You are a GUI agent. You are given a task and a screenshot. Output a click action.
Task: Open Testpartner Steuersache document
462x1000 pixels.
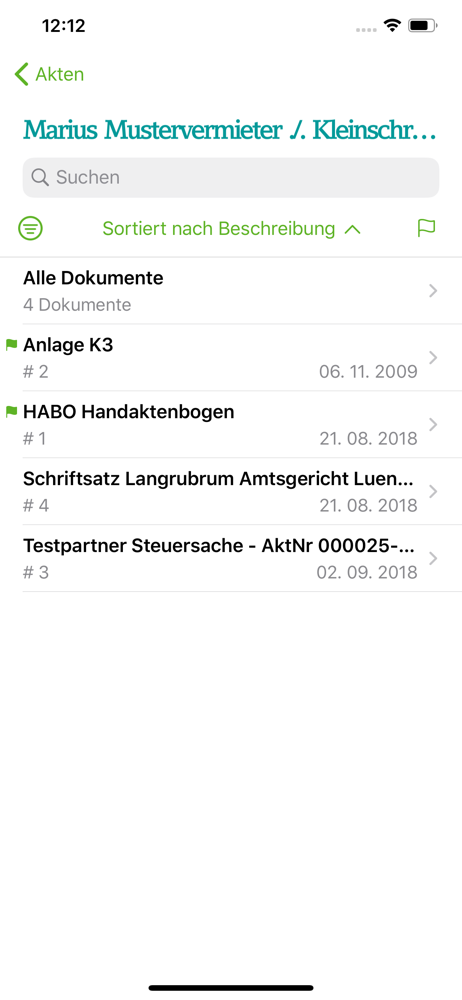click(x=231, y=559)
